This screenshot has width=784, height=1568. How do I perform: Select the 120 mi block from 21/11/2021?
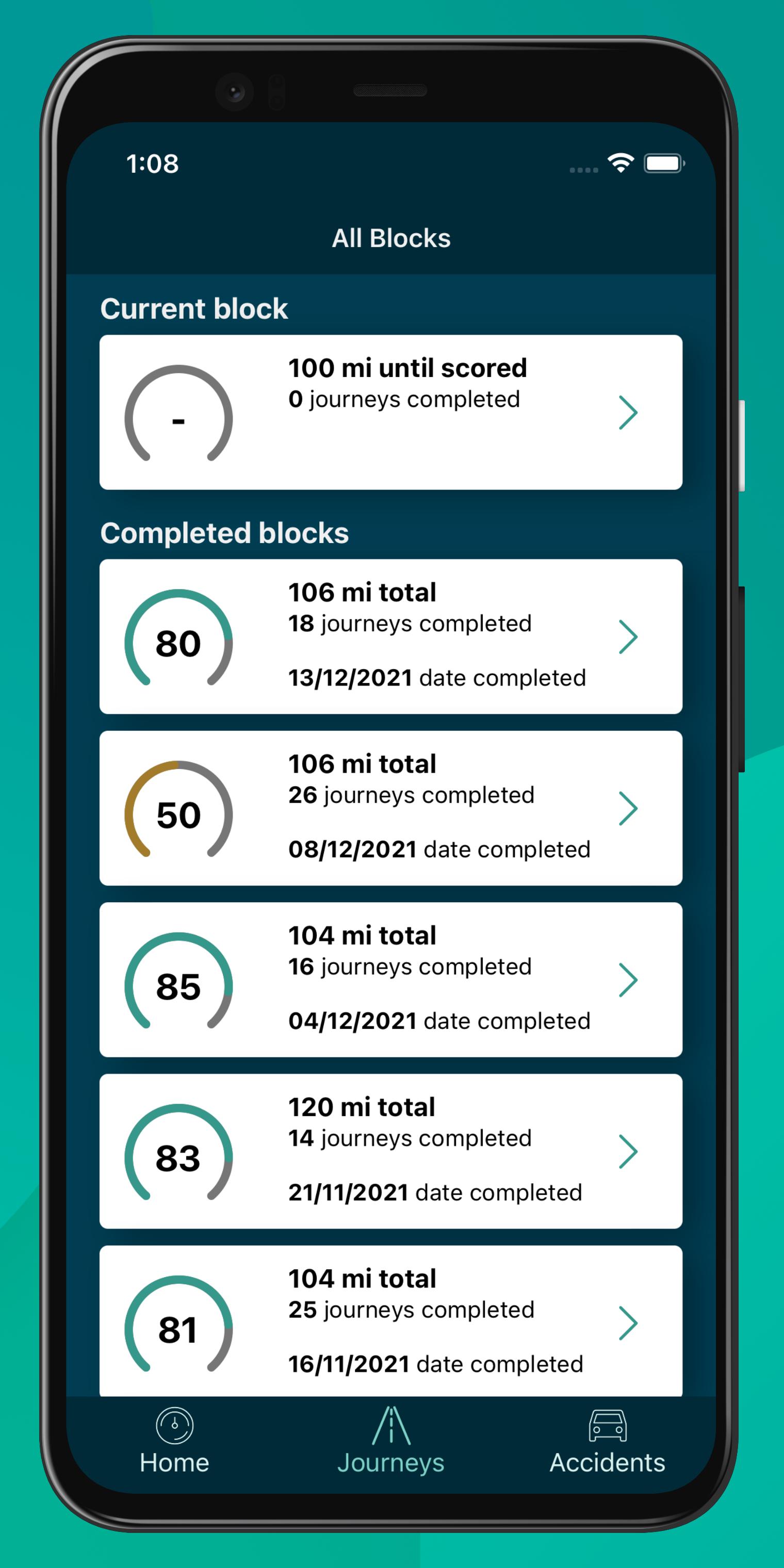(391, 1151)
